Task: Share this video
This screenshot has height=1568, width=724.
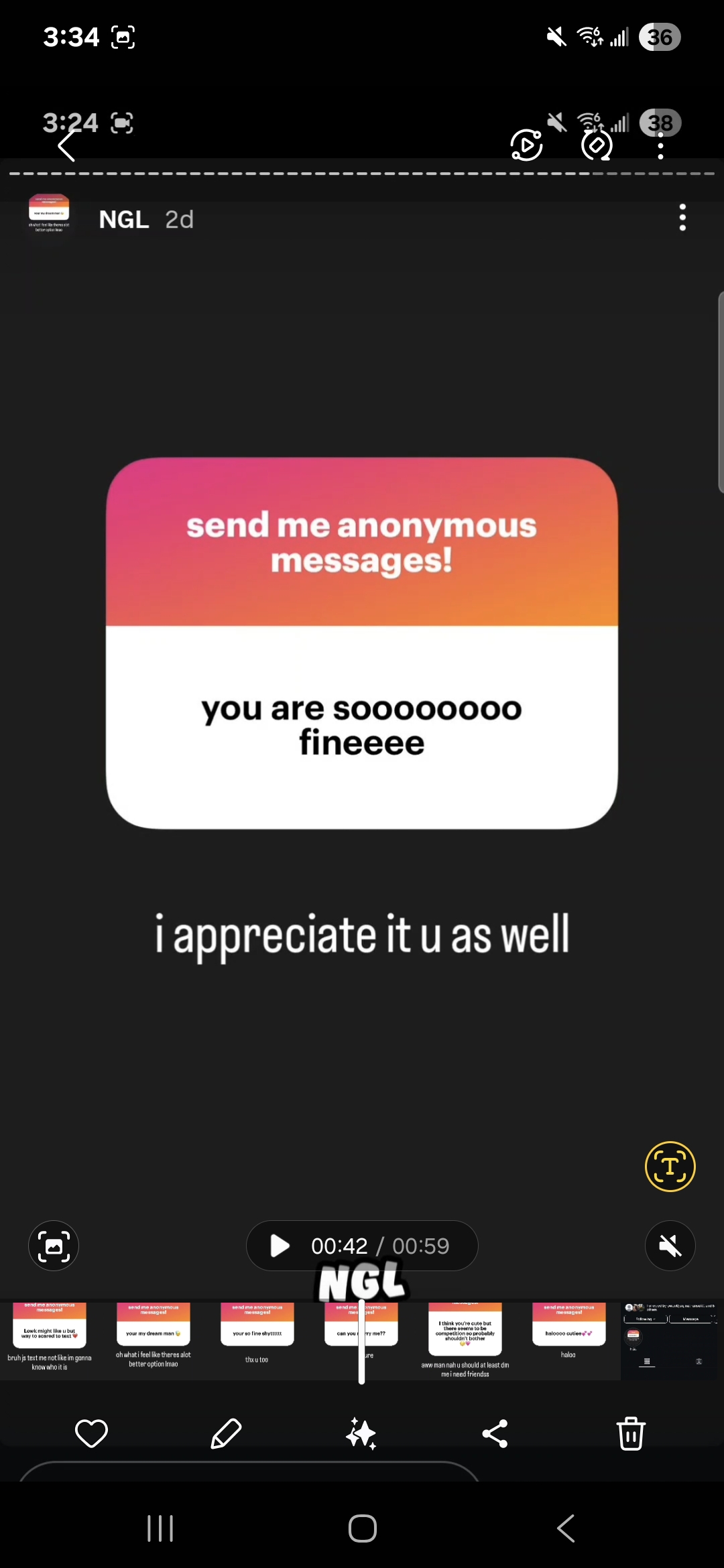Action: click(495, 1433)
